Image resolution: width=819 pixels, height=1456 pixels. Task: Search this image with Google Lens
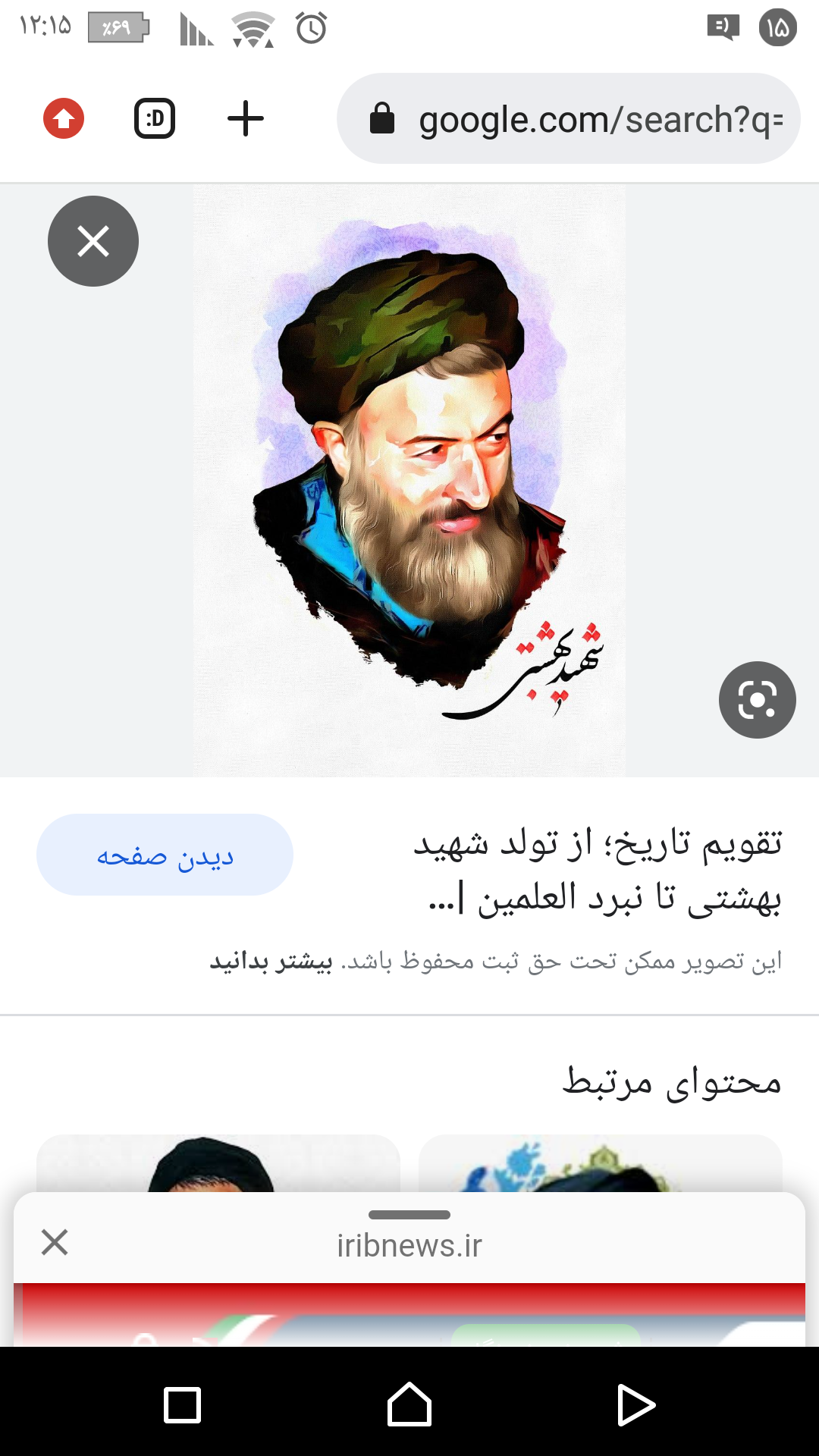pos(757,700)
